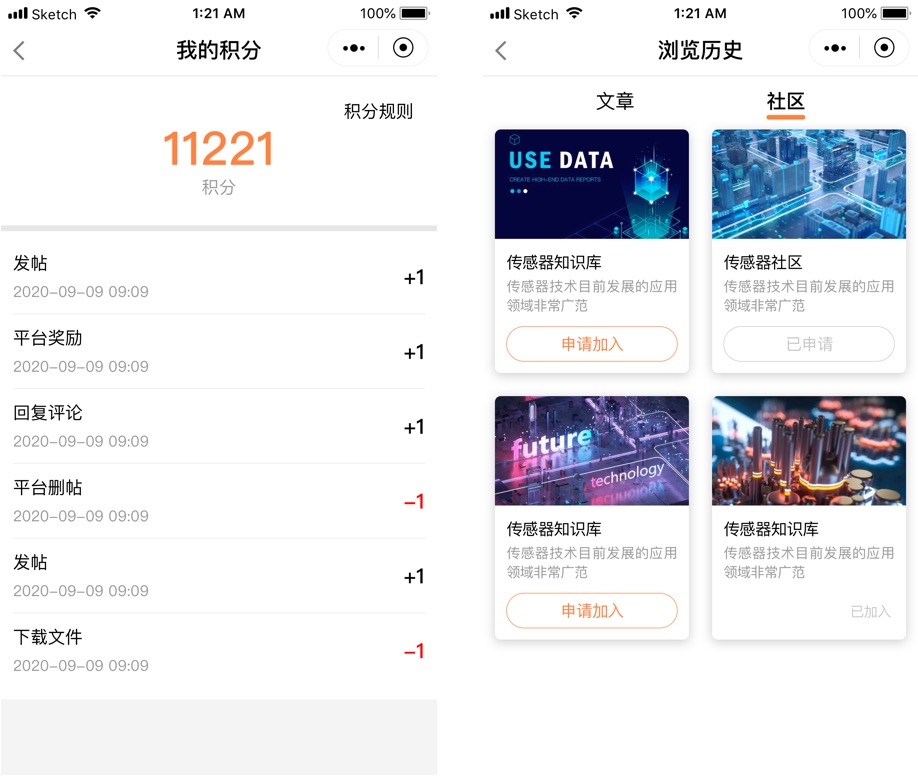Open 积分规则 points rules

click(x=378, y=111)
